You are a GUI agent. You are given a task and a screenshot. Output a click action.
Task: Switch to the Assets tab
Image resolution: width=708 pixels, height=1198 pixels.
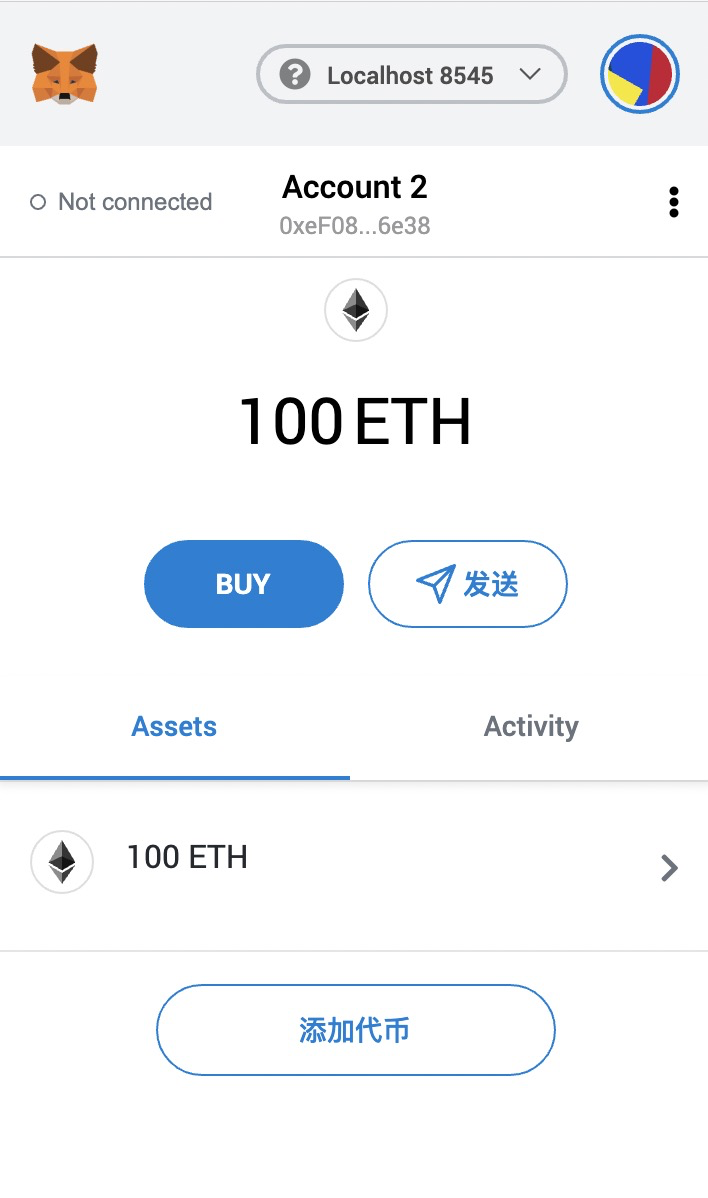[x=175, y=727]
